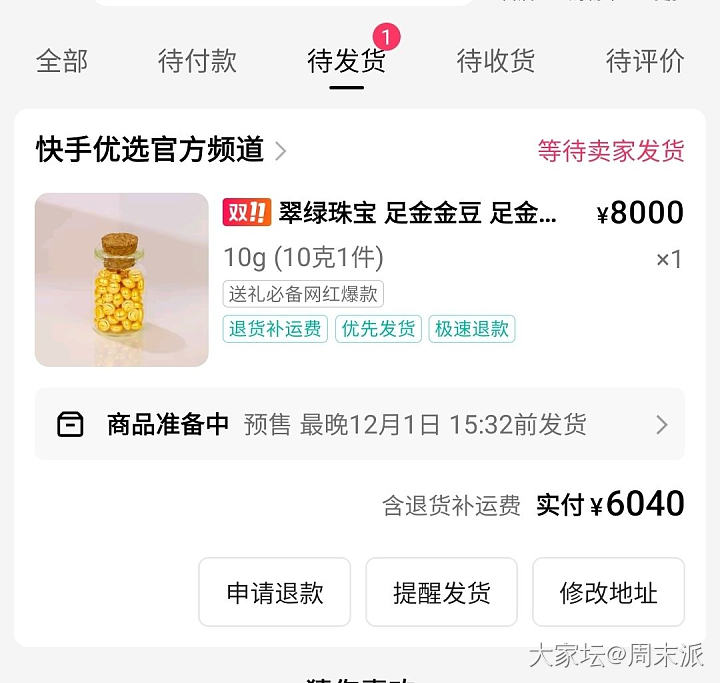Open the gold beans product image
Viewport: 720px width, 683px height.
click(122, 280)
